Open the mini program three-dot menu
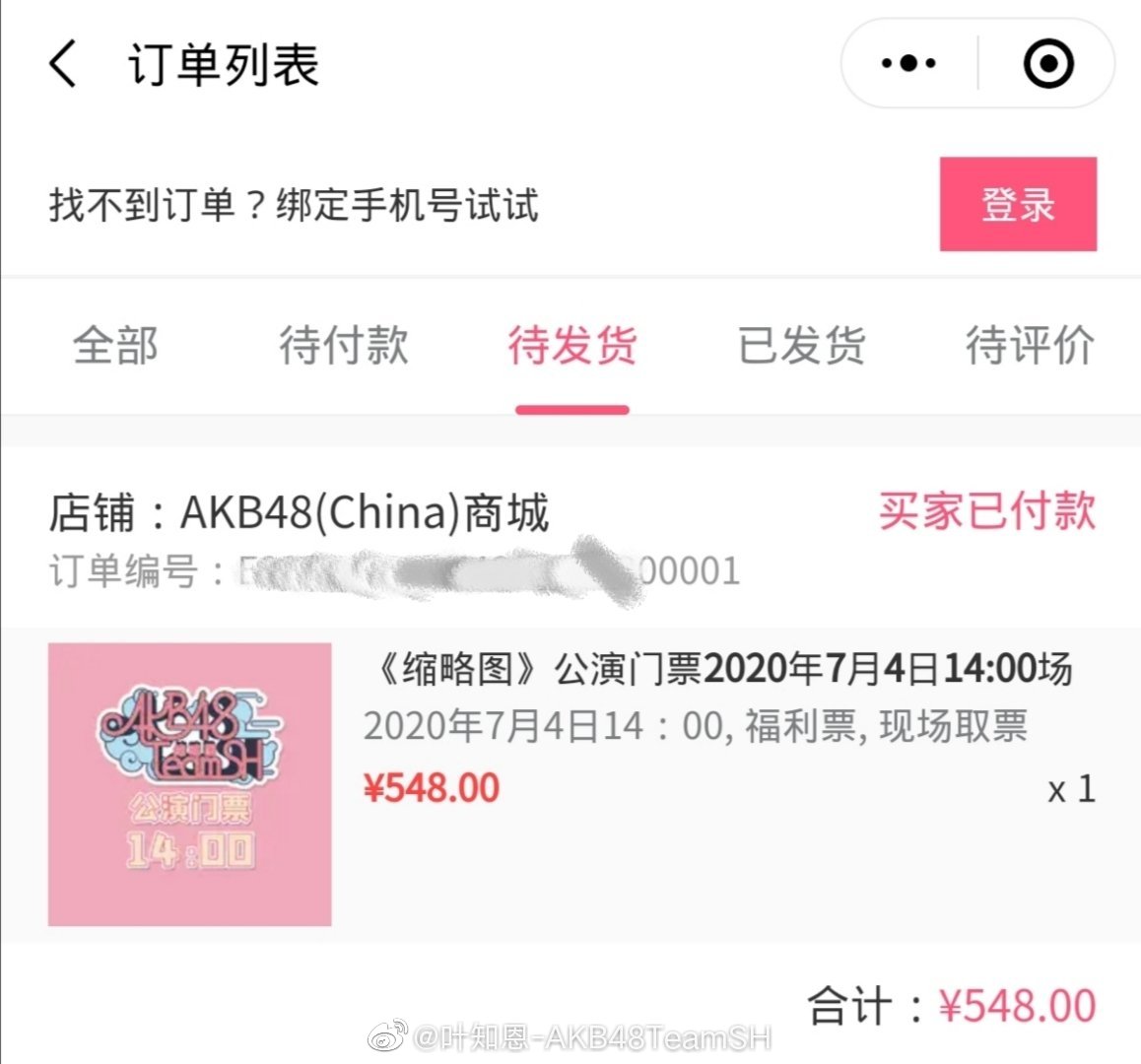1141x1064 pixels. coord(908,64)
